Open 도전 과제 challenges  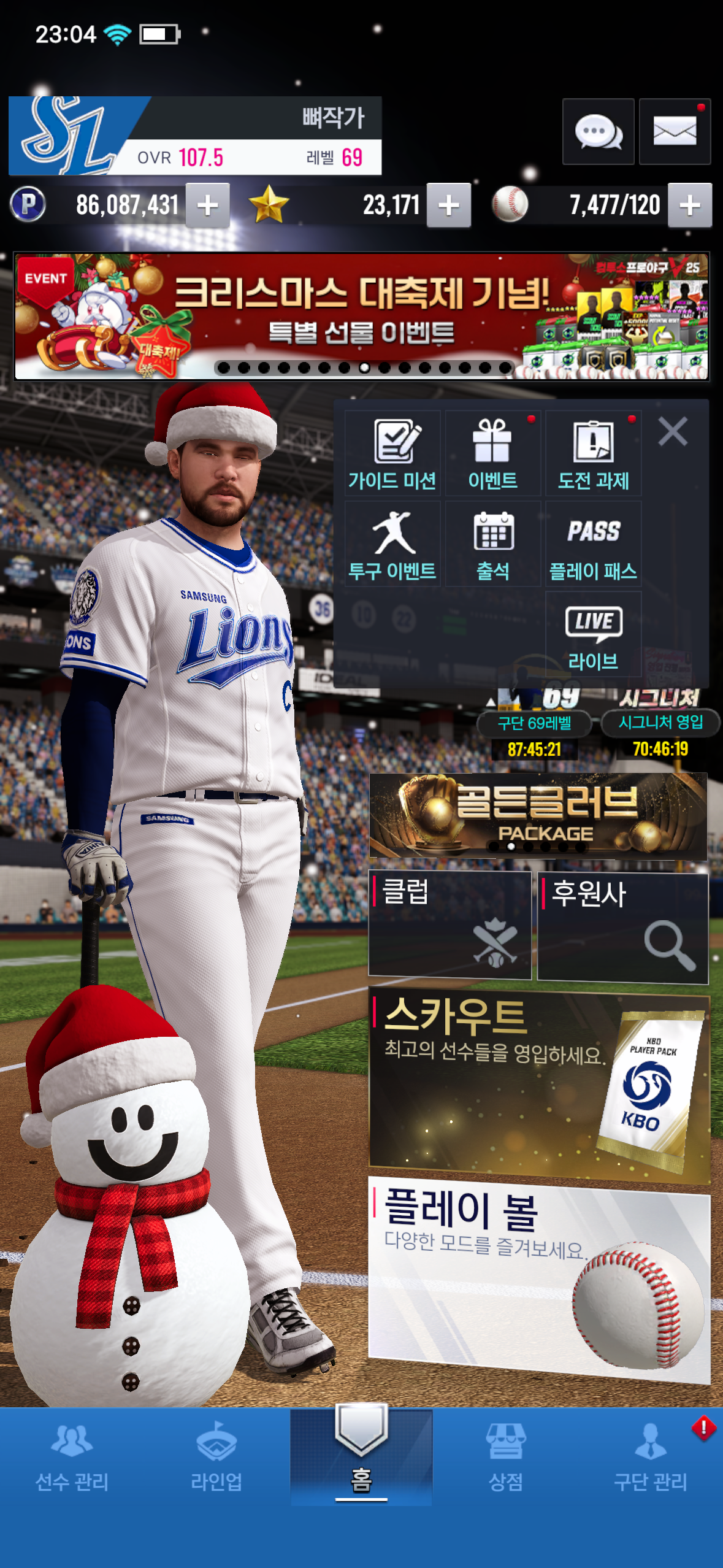pos(593,454)
